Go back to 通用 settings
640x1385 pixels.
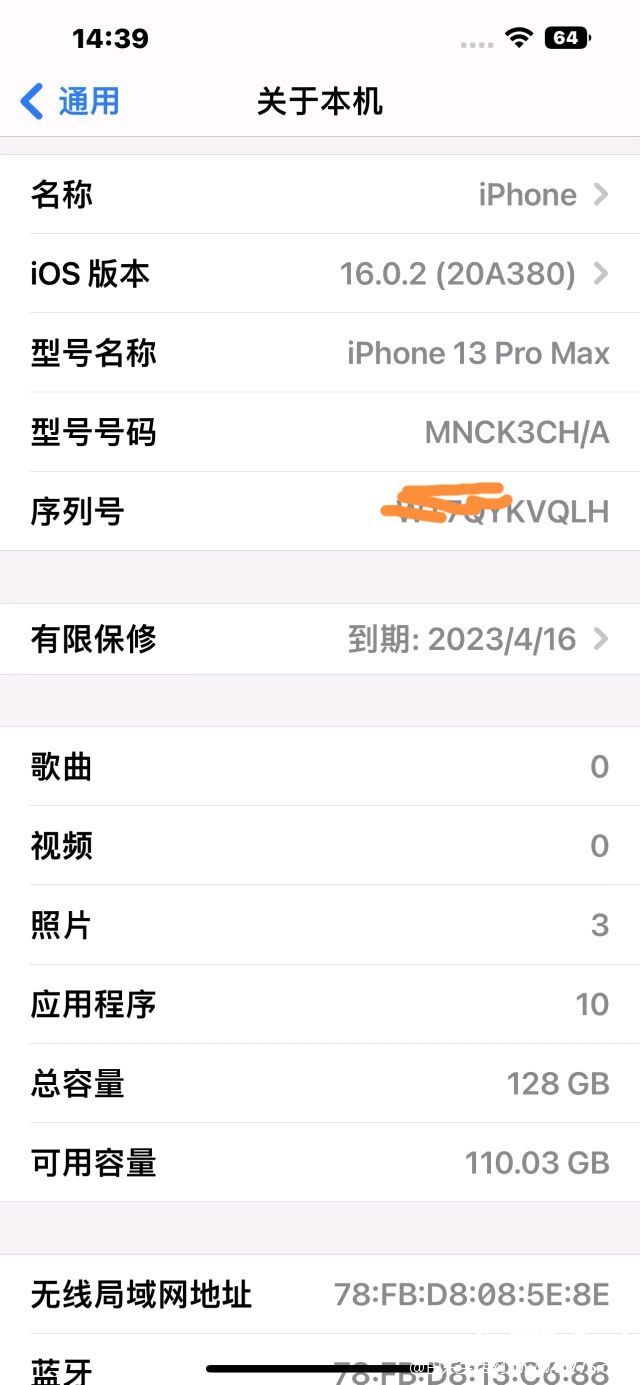pyautogui.click(x=70, y=101)
